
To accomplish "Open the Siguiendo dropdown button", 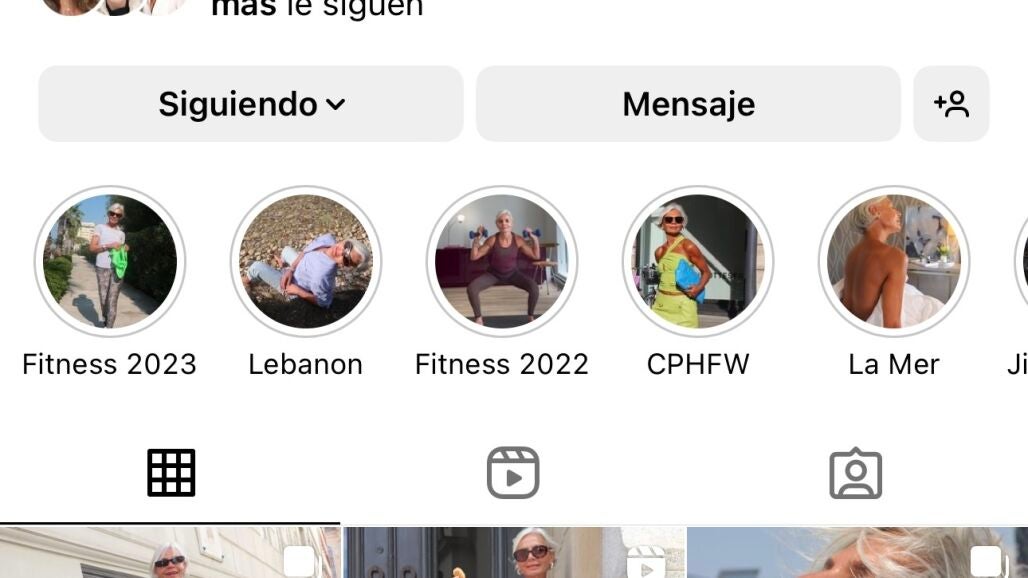I will [x=250, y=104].
